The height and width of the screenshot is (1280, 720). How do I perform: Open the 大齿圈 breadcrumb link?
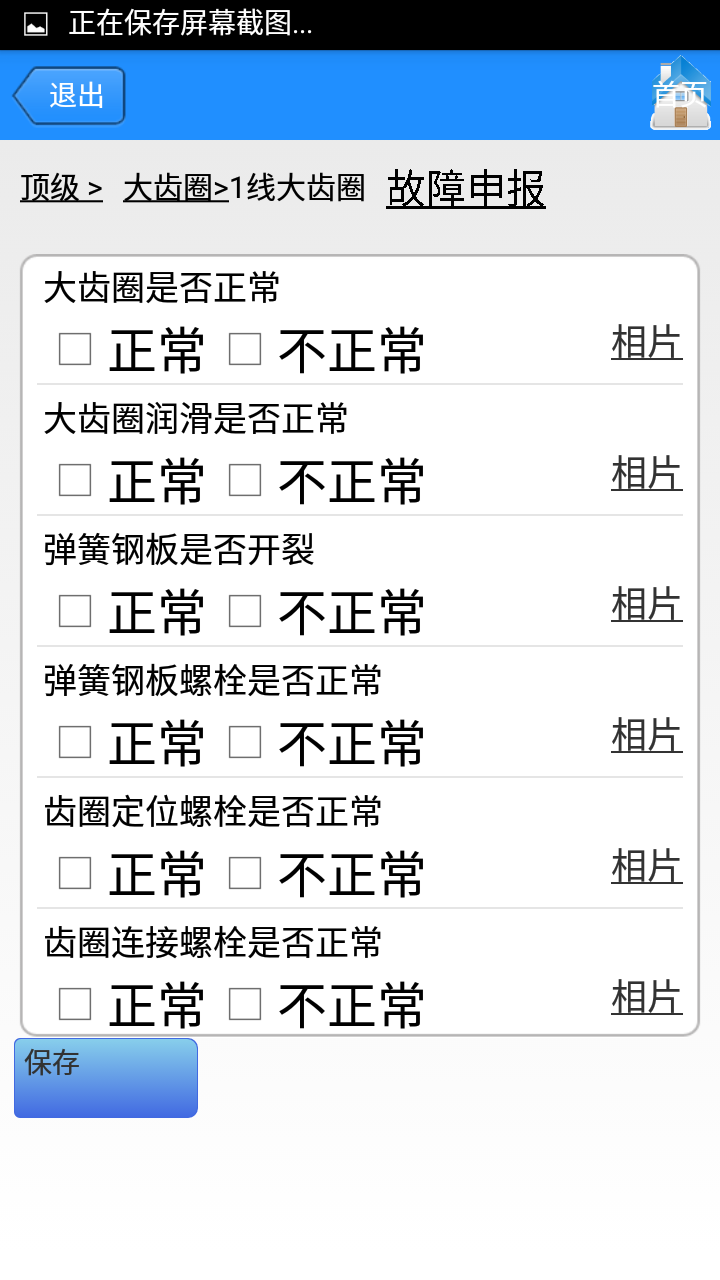point(175,188)
